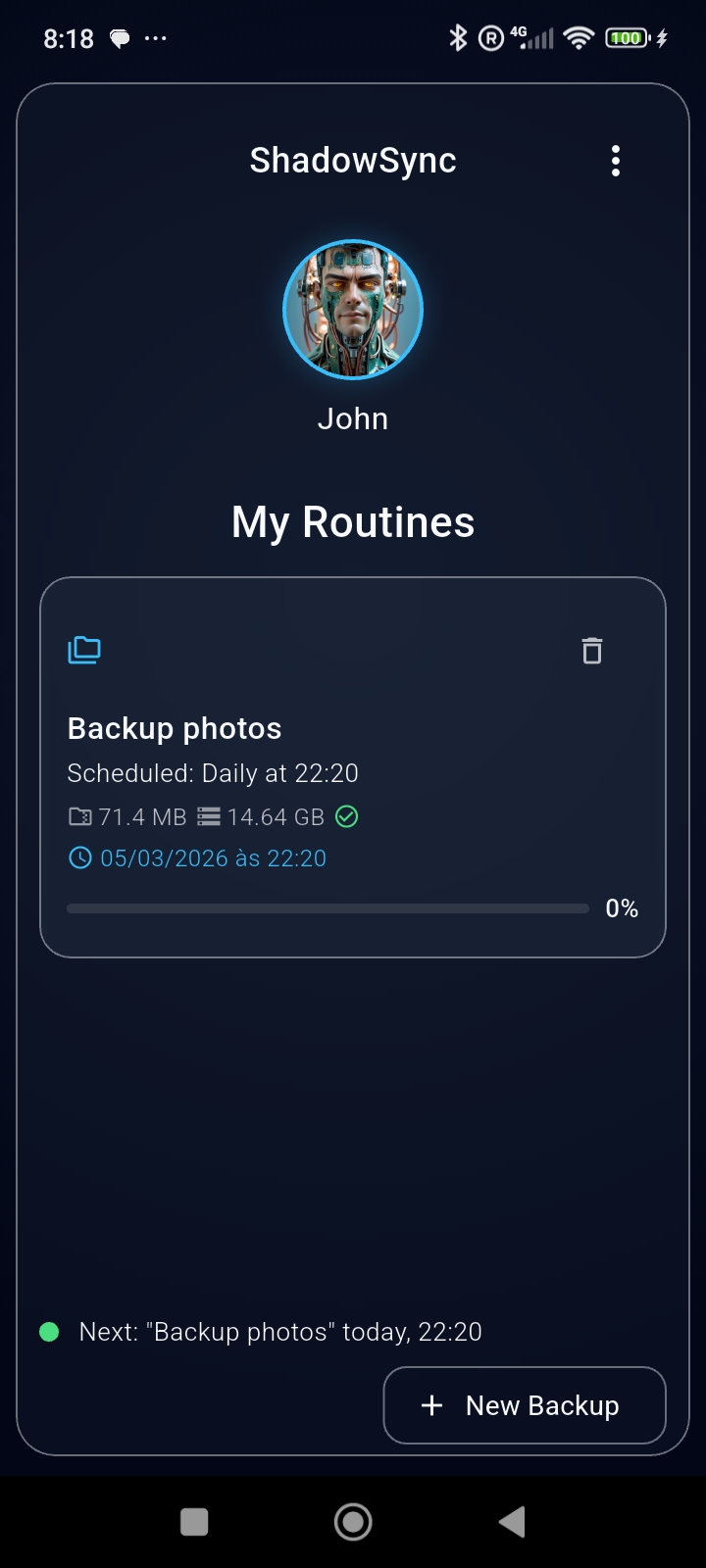The image size is (706, 1568).
Task: Go to the system home screen
Action: point(353,1522)
